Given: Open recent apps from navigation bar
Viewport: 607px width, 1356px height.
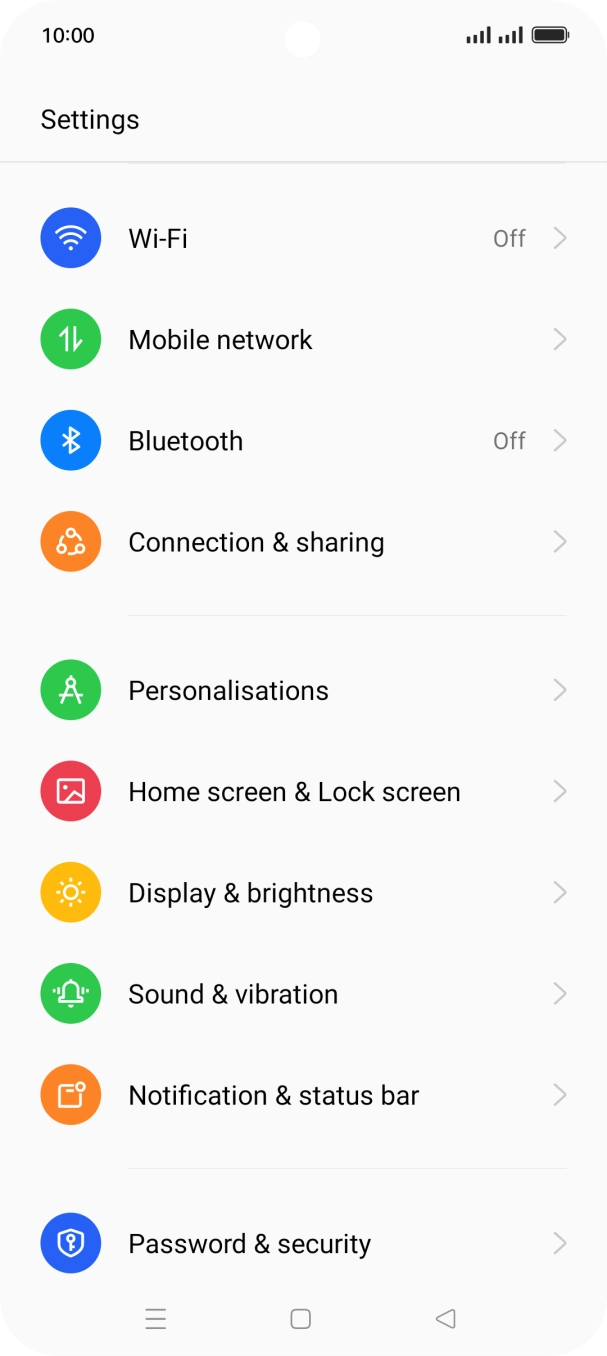Looking at the screenshot, I should [156, 1319].
